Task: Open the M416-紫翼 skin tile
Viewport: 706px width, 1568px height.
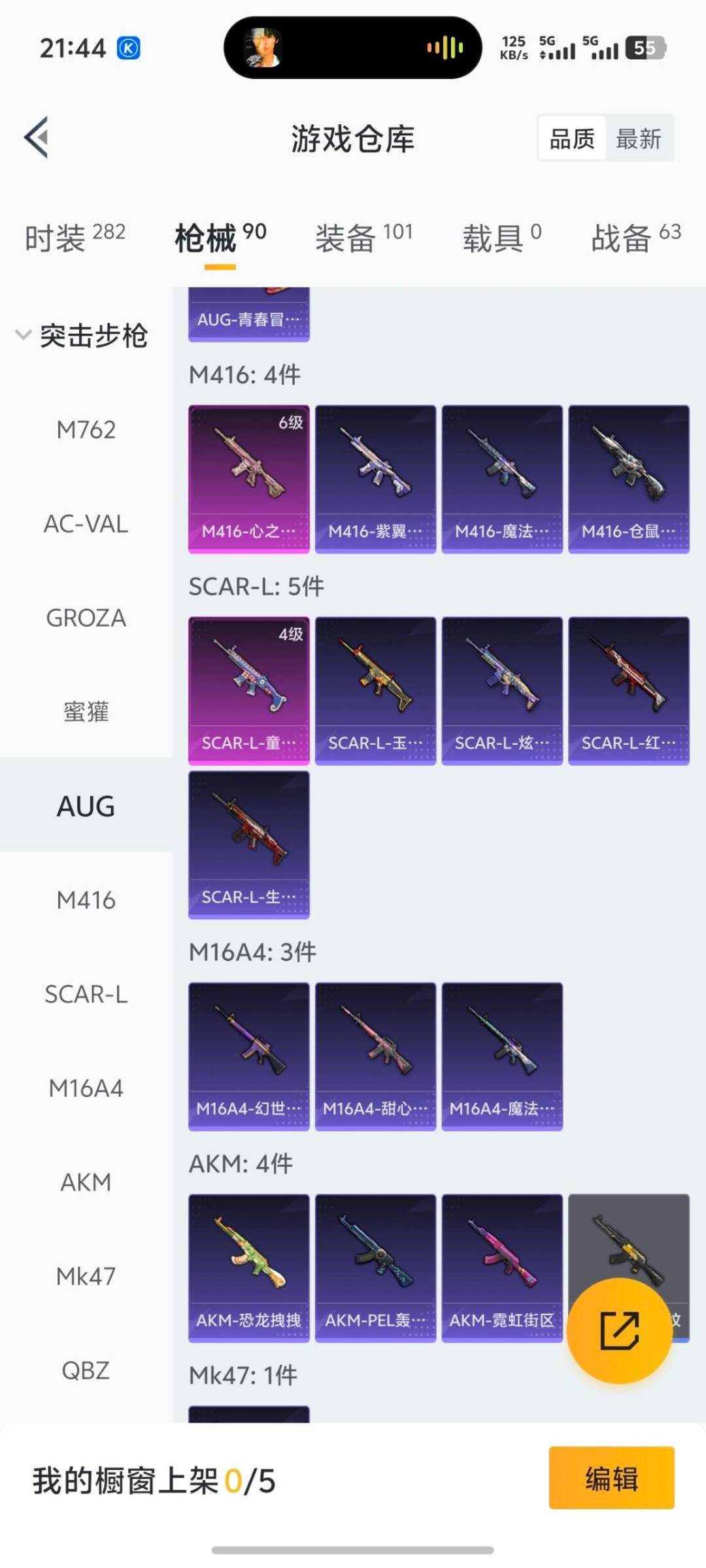Action: coord(375,478)
